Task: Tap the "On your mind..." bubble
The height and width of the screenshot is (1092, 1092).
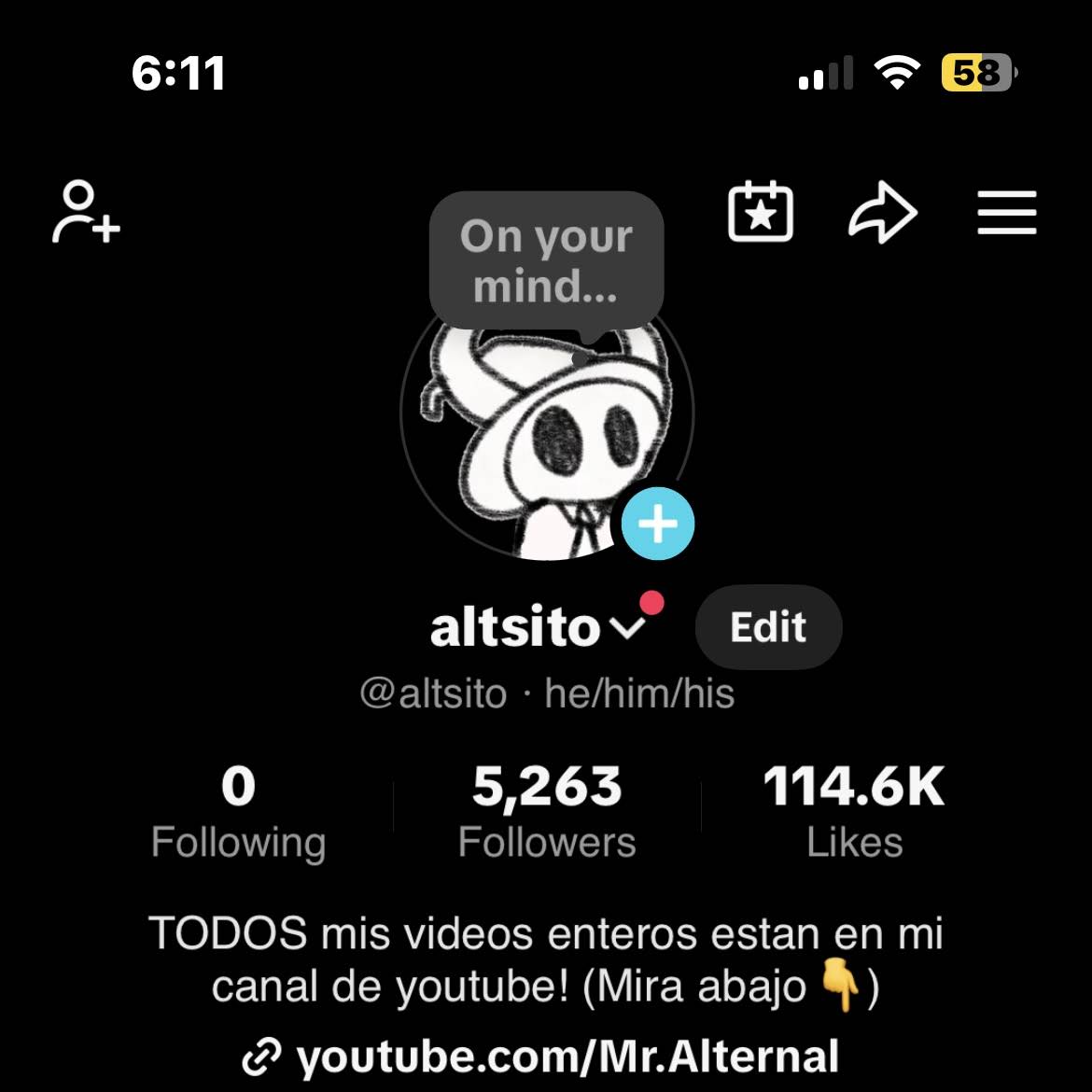Action: 546,260
